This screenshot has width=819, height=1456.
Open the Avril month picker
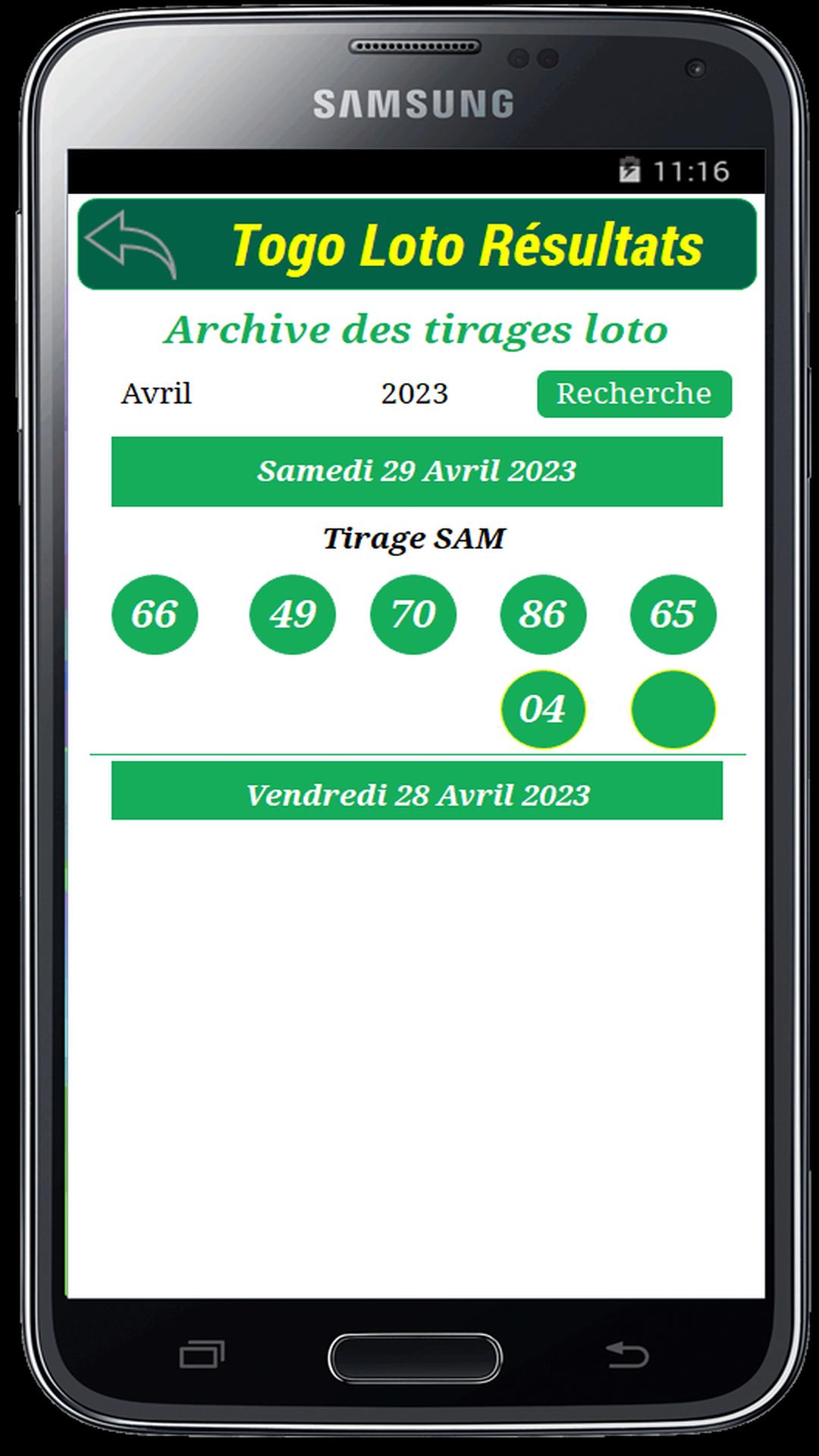tap(156, 394)
